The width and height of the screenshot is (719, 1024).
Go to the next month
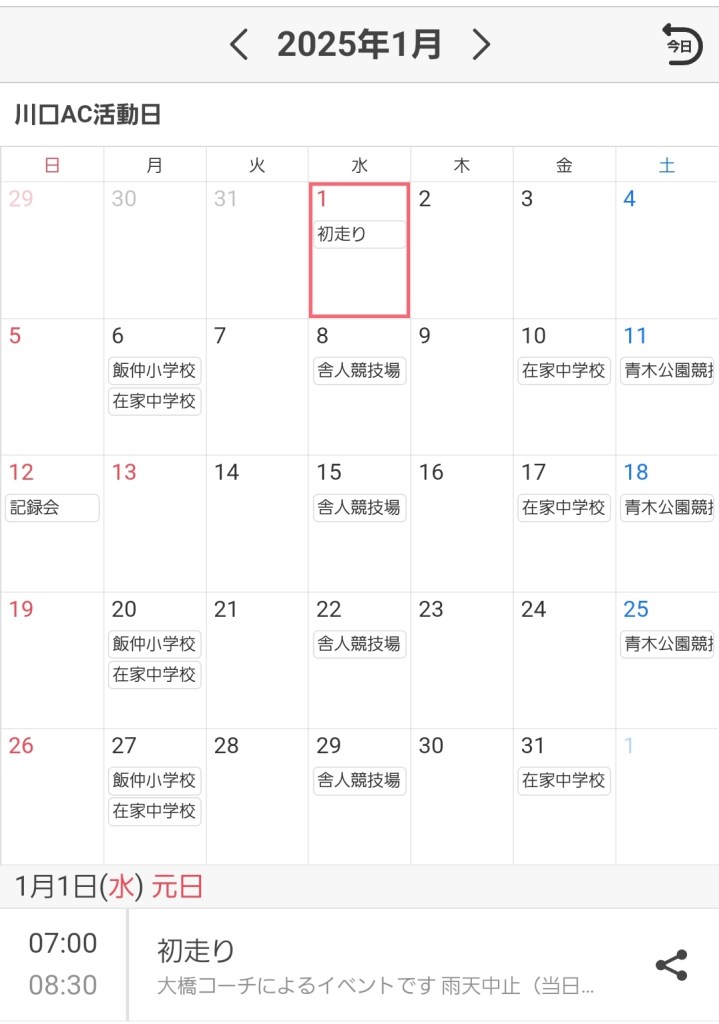click(x=482, y=45)
